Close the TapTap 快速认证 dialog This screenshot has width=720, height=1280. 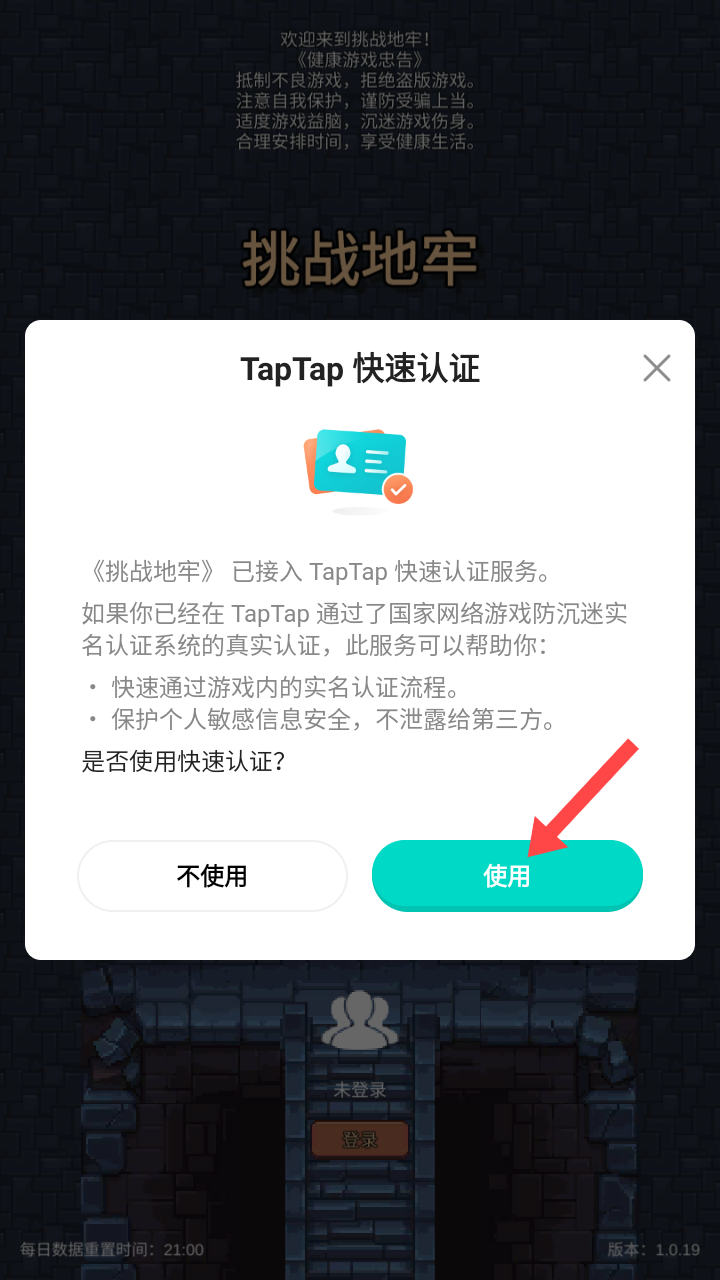(x=657, y=368)
